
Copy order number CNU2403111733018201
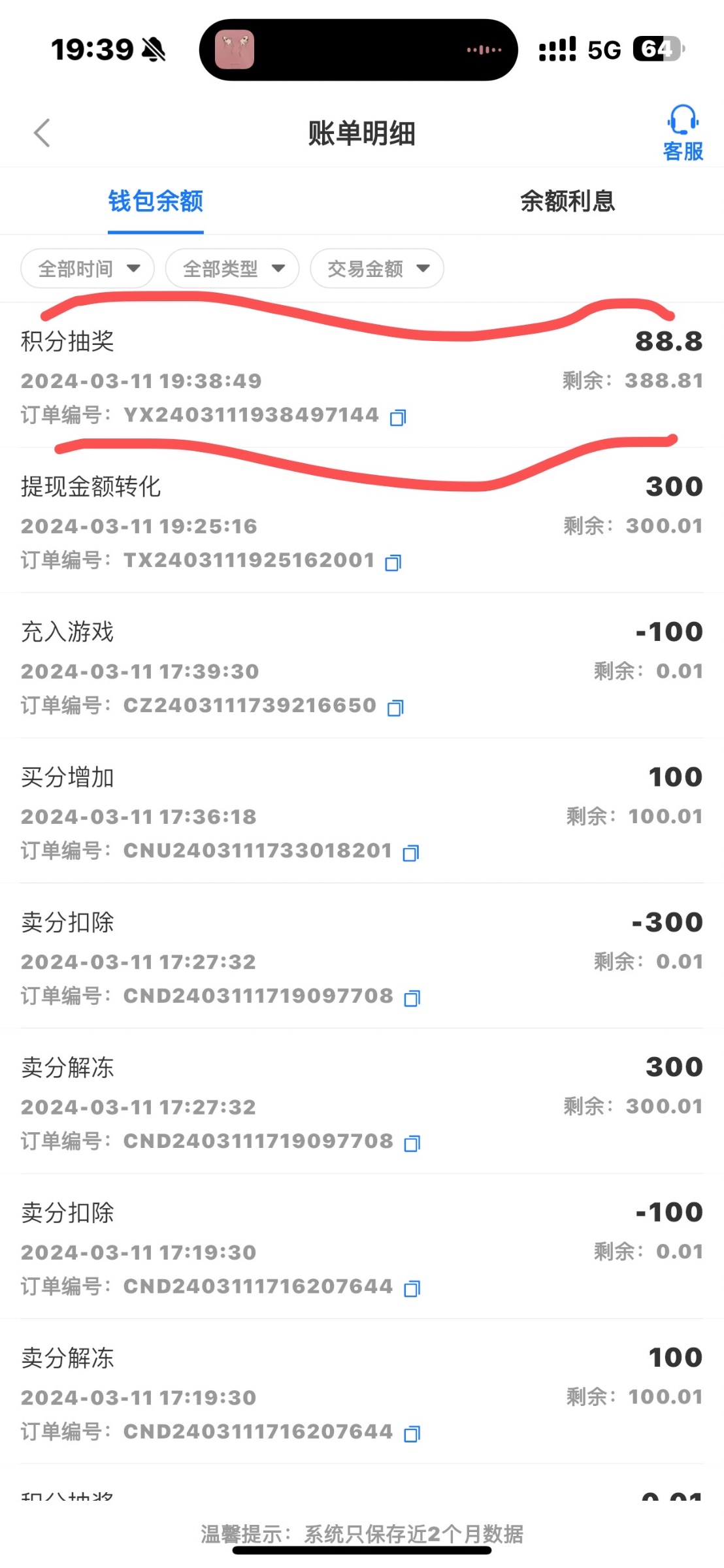pyautogui.click(x=411, y=853)
